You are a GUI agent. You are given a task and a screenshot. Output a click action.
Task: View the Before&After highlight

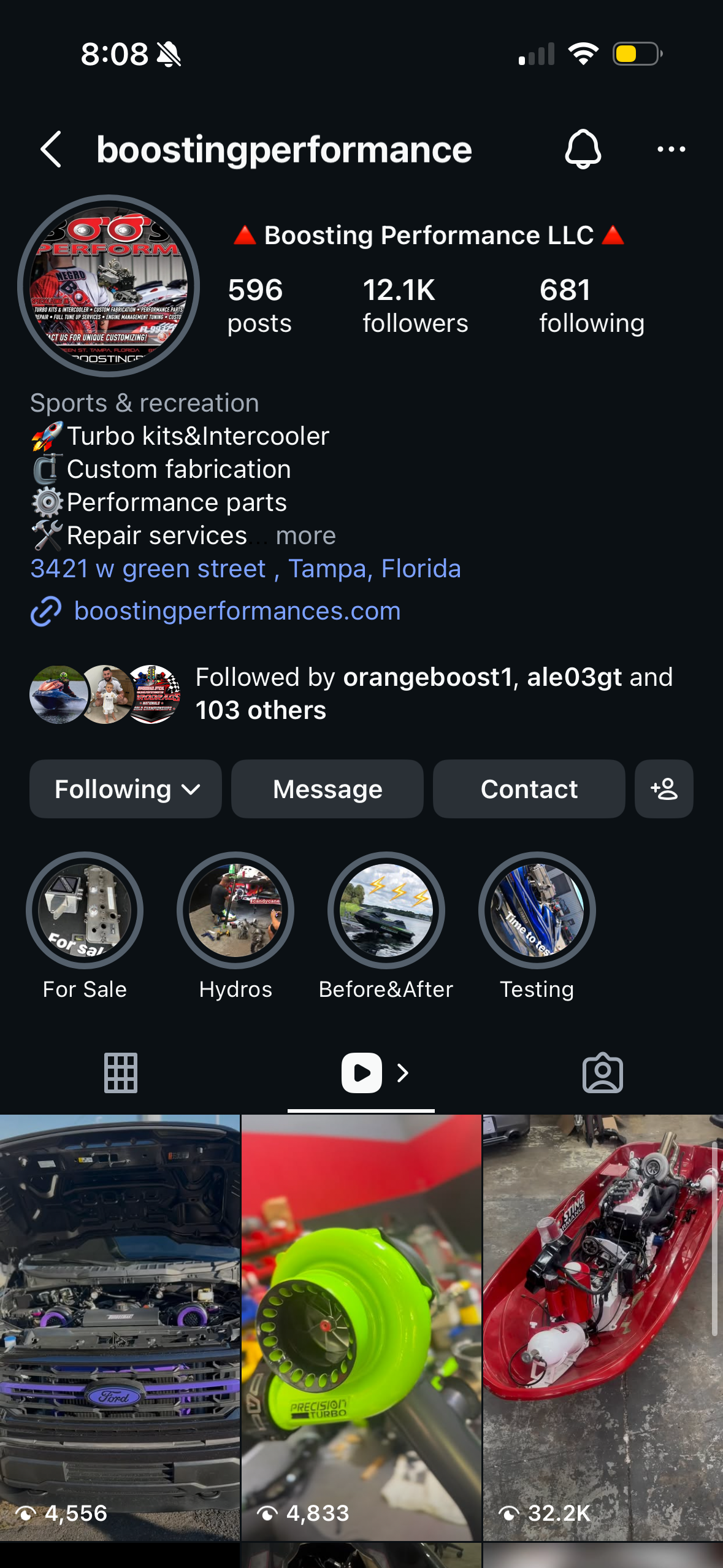[x=386, y=910]
